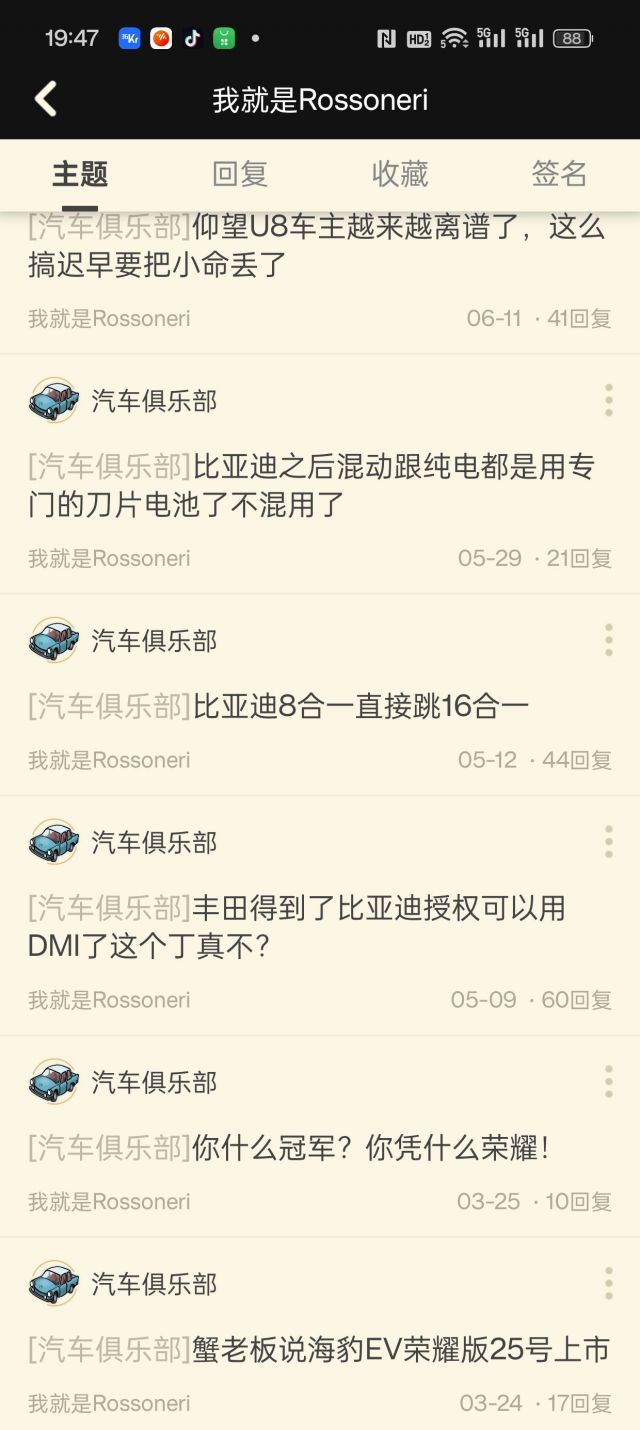Open the 比亚迪8合一直接跳16合一 post
The width and height of the screenshot is (640, 1430).
click(x=360, y=707)
